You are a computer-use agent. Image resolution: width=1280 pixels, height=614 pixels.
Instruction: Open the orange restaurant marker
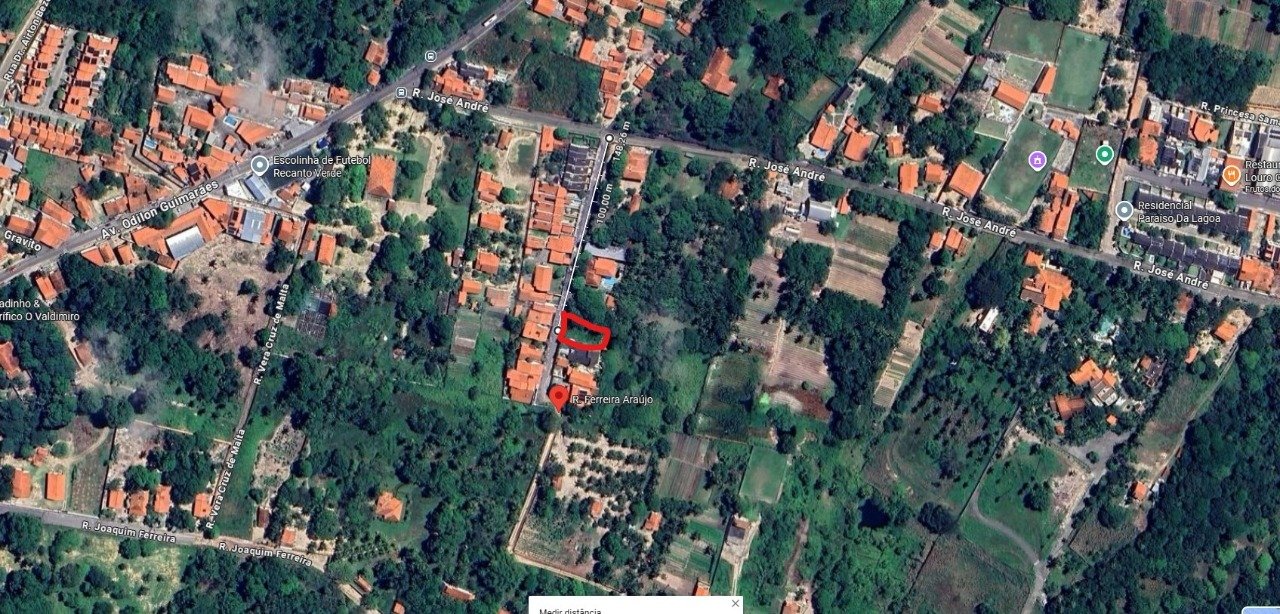click(1231, 175)
